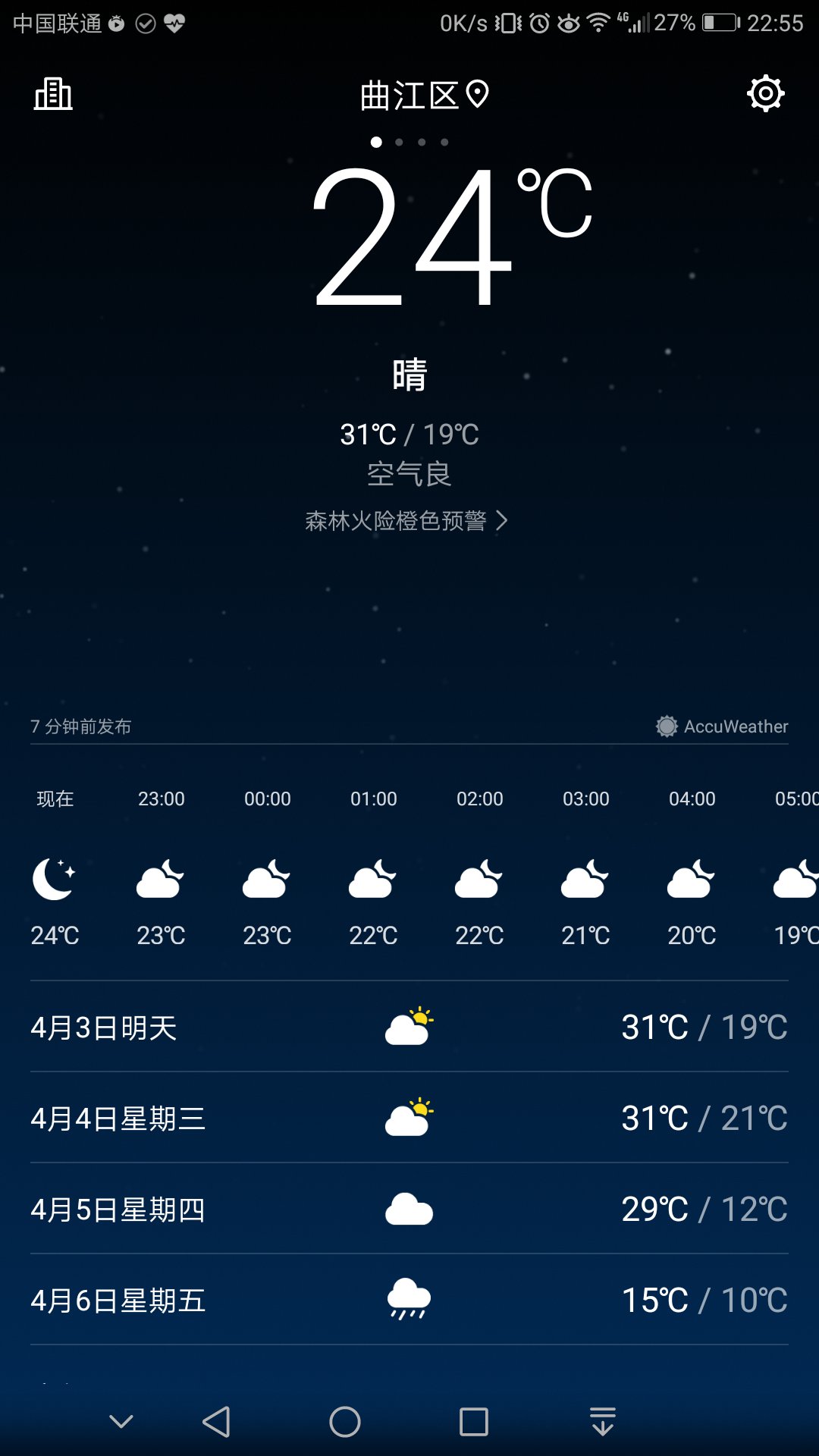
Task: Go back with the navigation bar
Action: [x=217, y=1422]
